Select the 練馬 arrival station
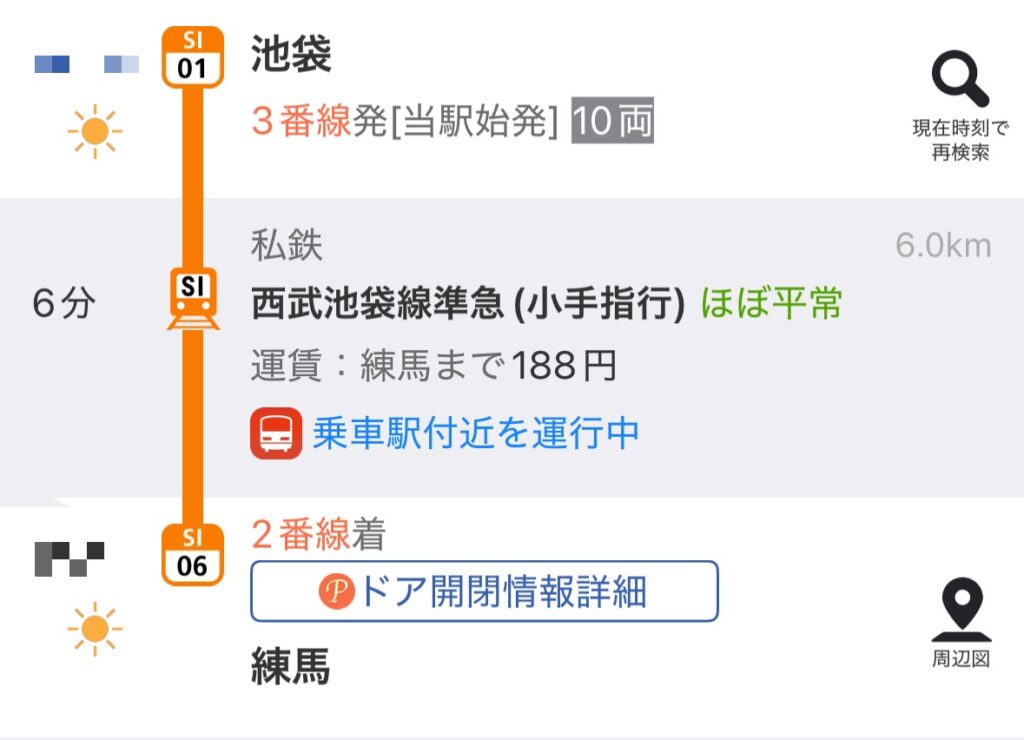The width and height of the screenshot is (1024, 740). click(x=291, y=667)
